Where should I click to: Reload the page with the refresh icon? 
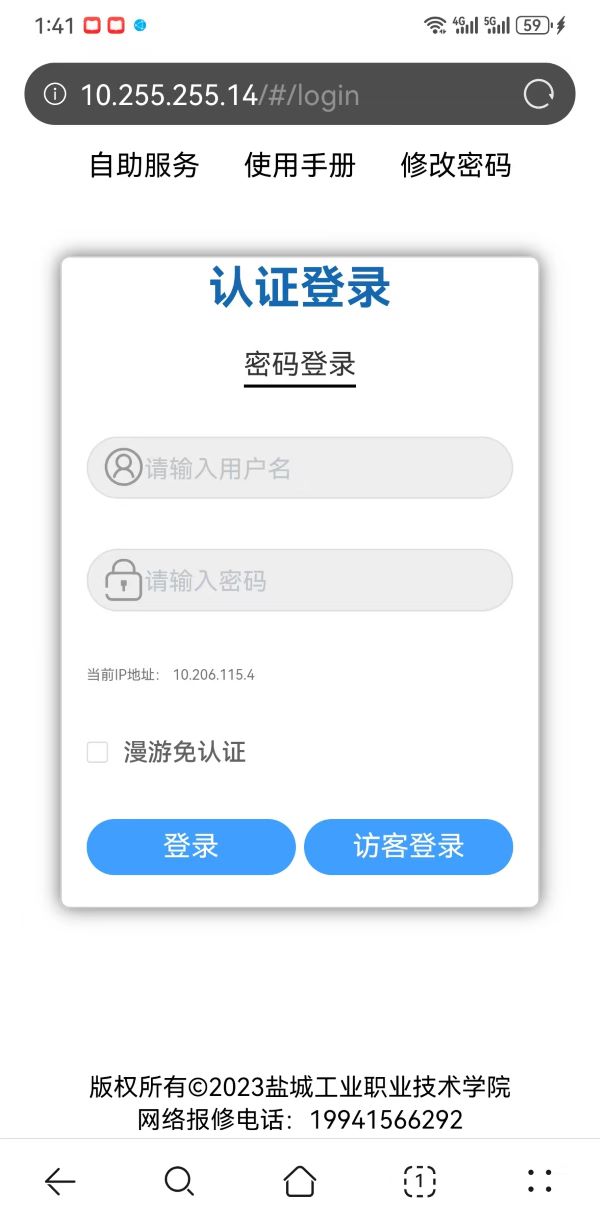coord(538,94)
